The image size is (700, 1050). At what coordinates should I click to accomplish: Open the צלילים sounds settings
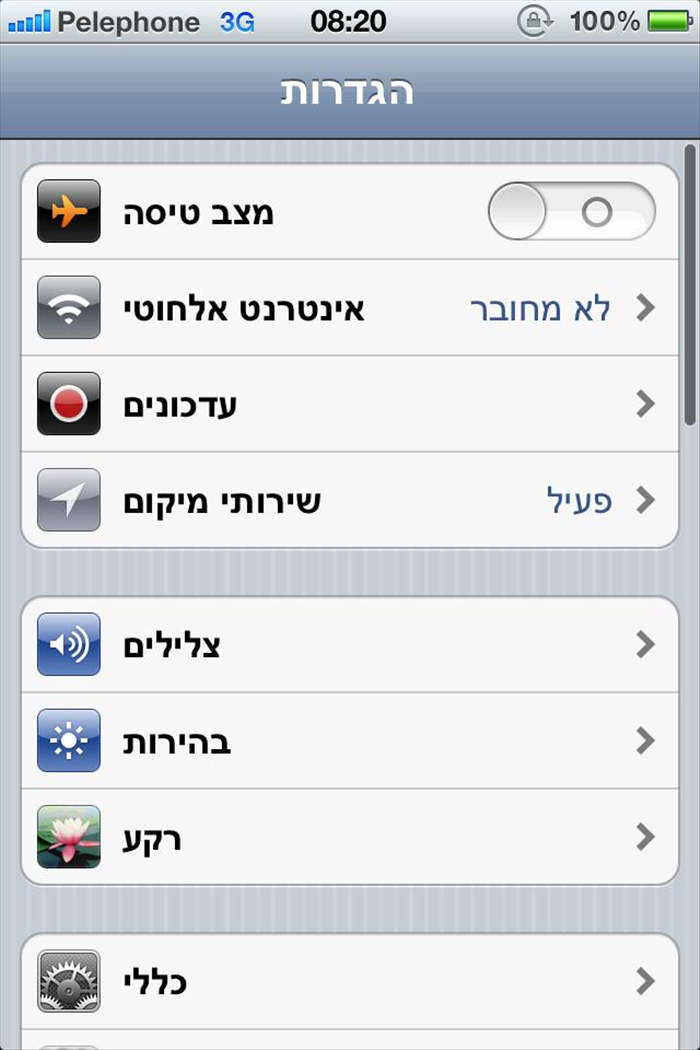pos(350,645)
